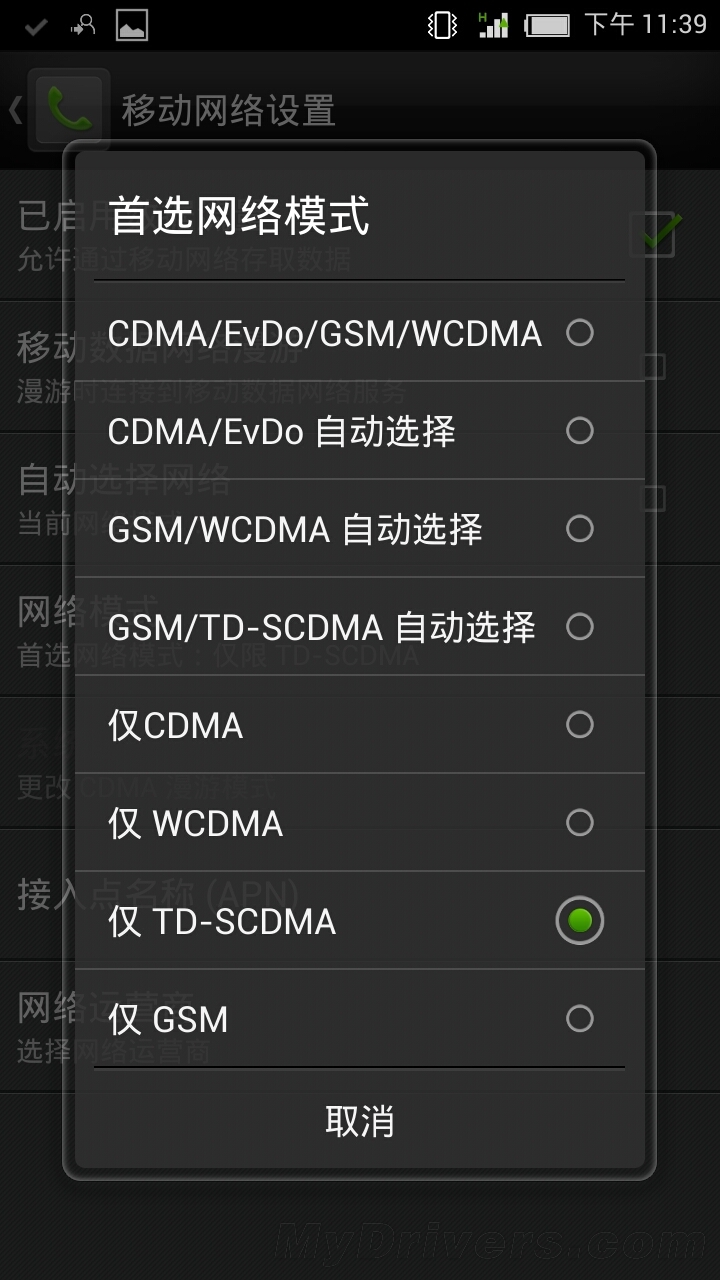This screenshot has height=1280, width=720.
Task: Tap 取消 to dismiss the dialog
Action: pyautogui.click(x=360, y=1121)
